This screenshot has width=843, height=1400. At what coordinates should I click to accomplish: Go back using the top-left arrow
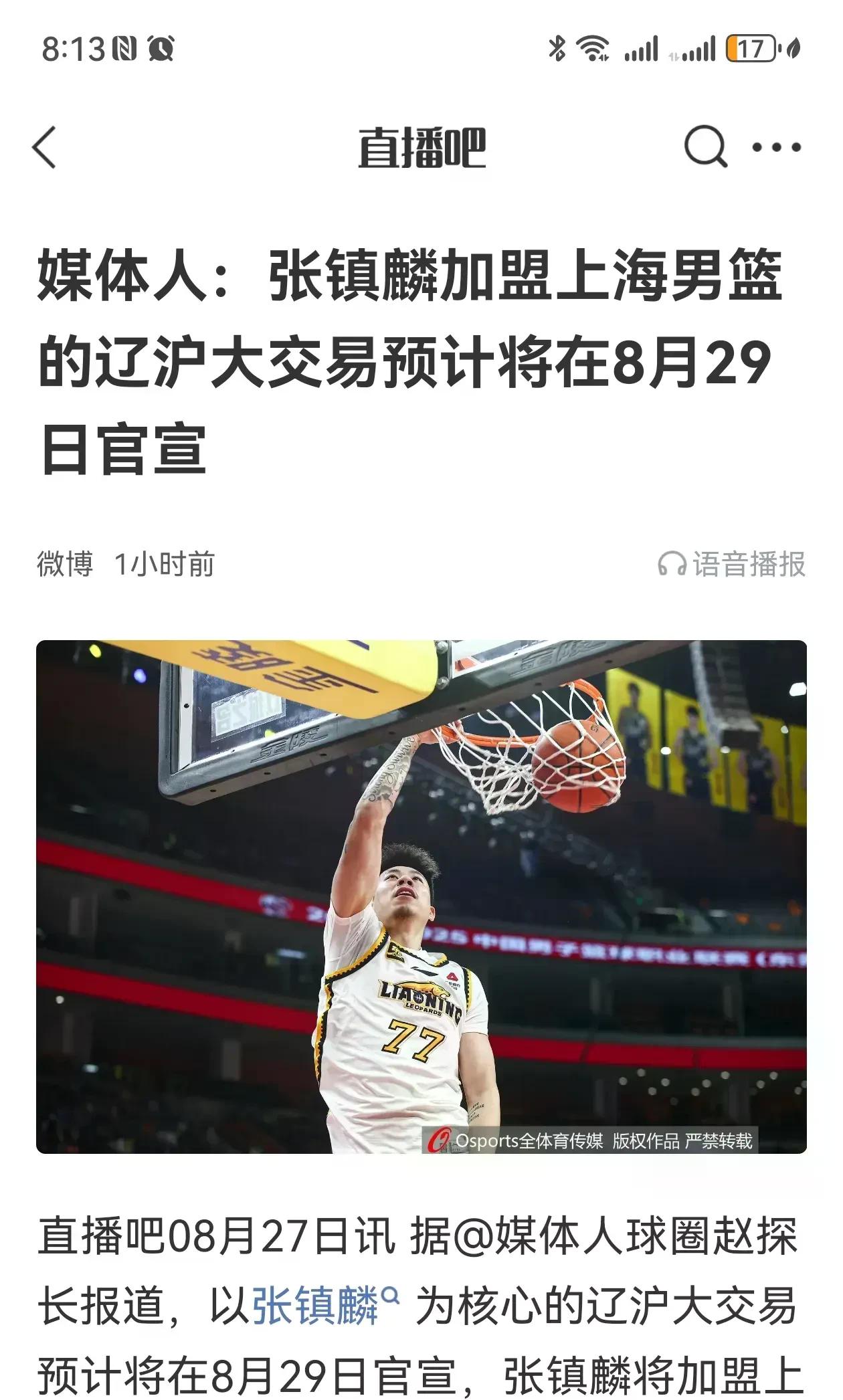pos(44,147)
